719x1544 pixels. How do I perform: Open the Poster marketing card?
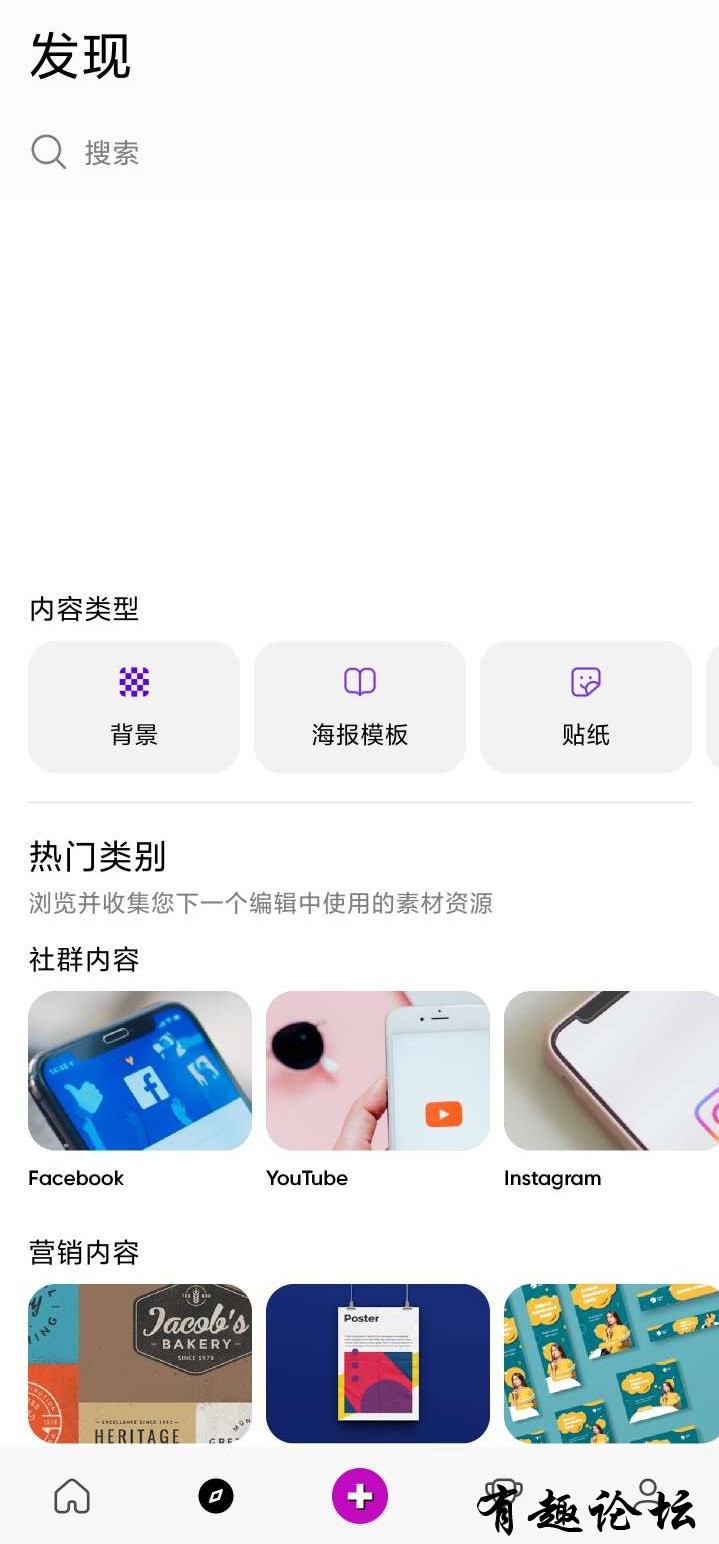(378, 1363)
